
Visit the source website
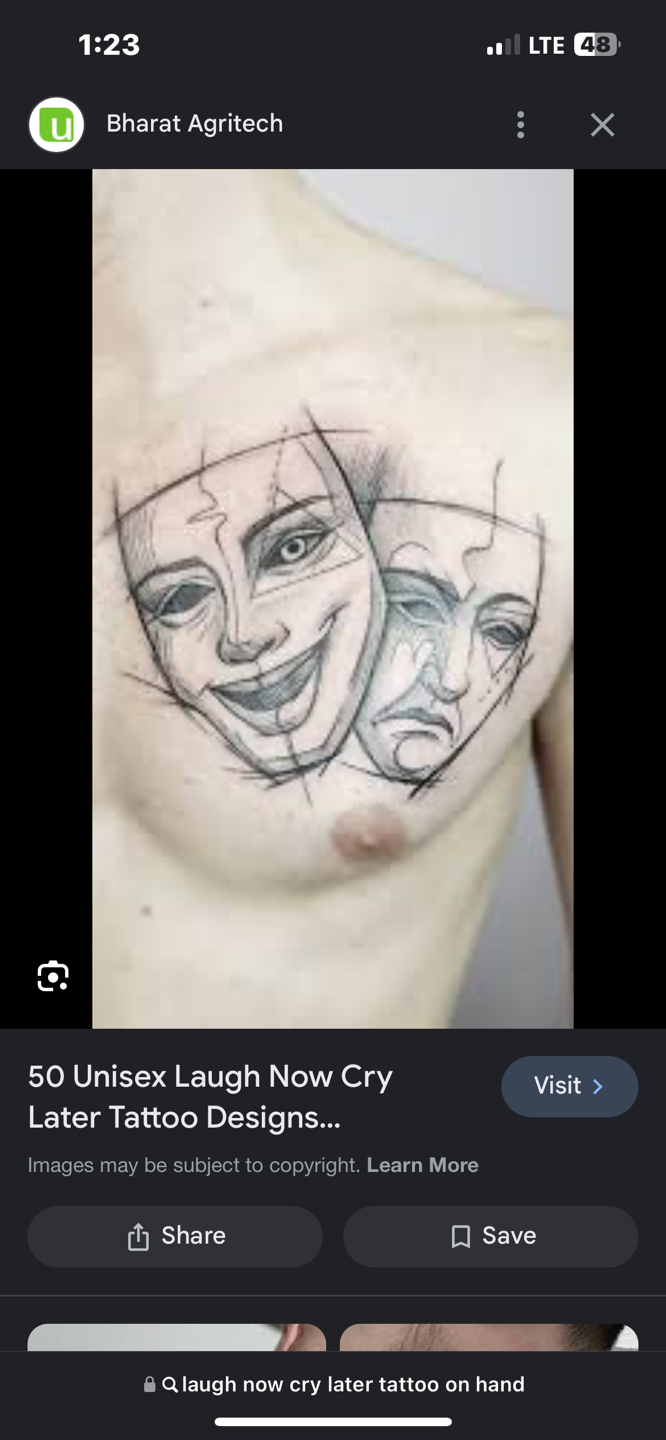point(568,1086)
